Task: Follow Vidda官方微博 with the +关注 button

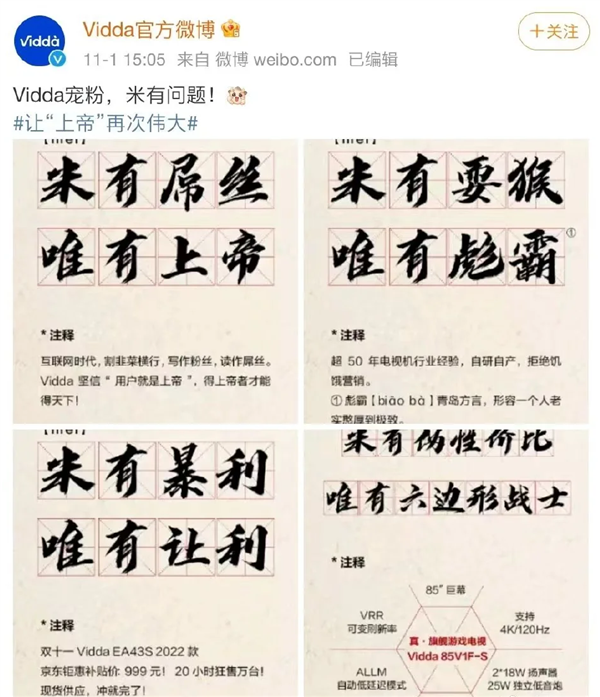Action: tap(553, 30)
